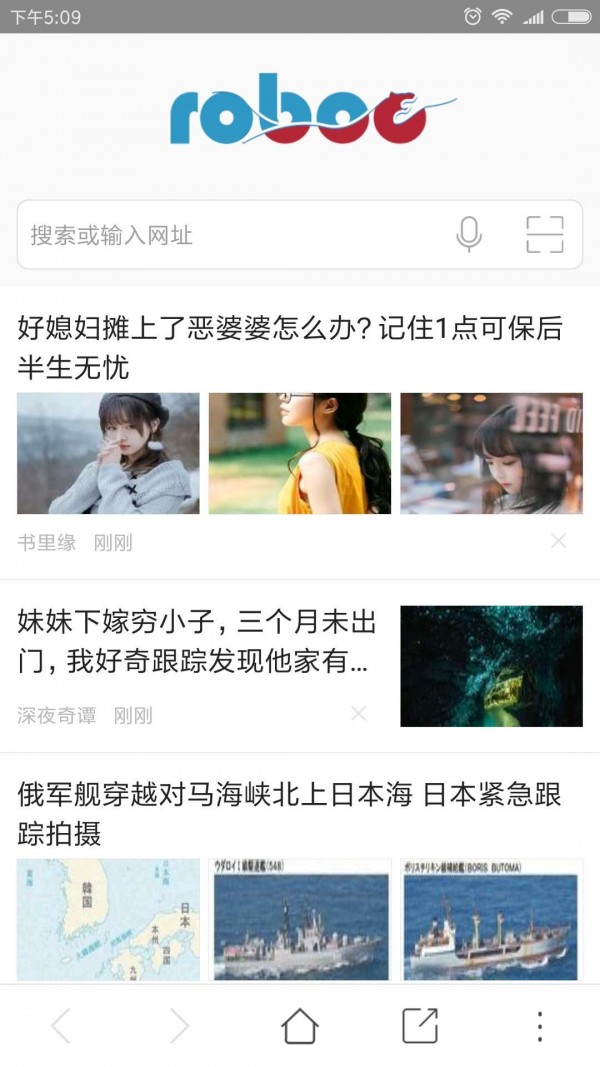Go forward to the next page

pos(179,1026)
